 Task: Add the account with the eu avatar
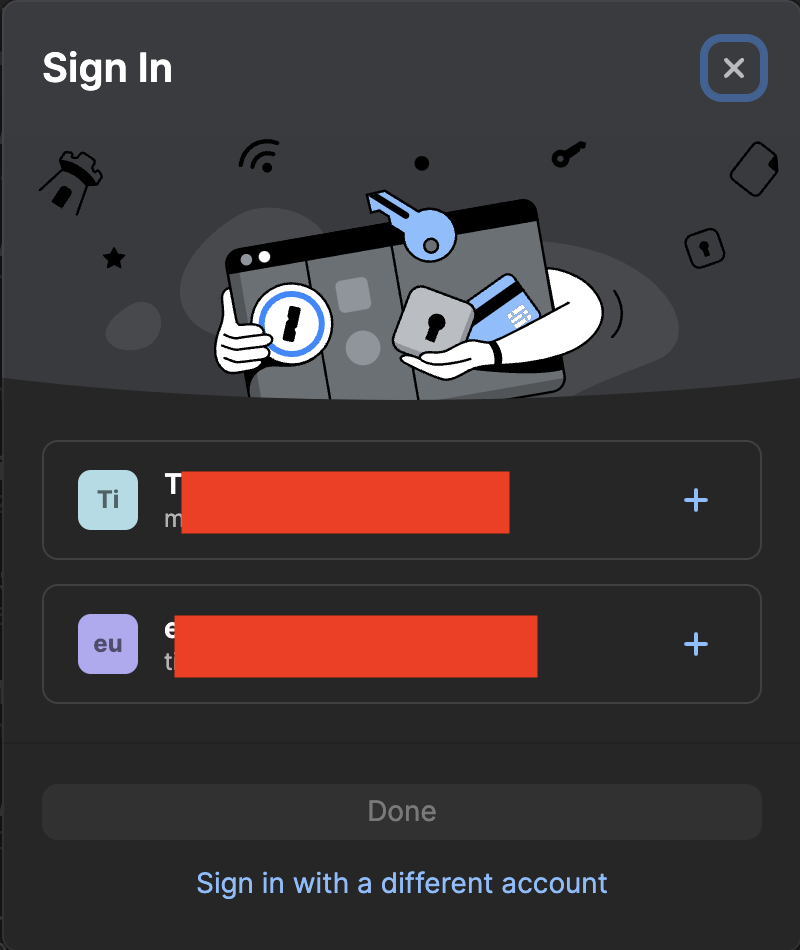[695, 644]
